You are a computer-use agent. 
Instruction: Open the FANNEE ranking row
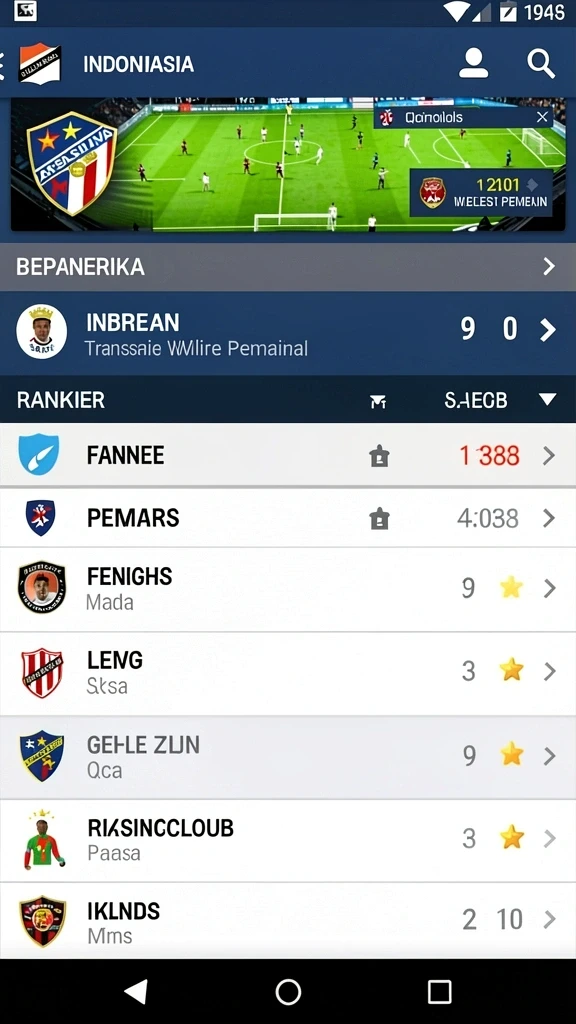click(288, 455)
